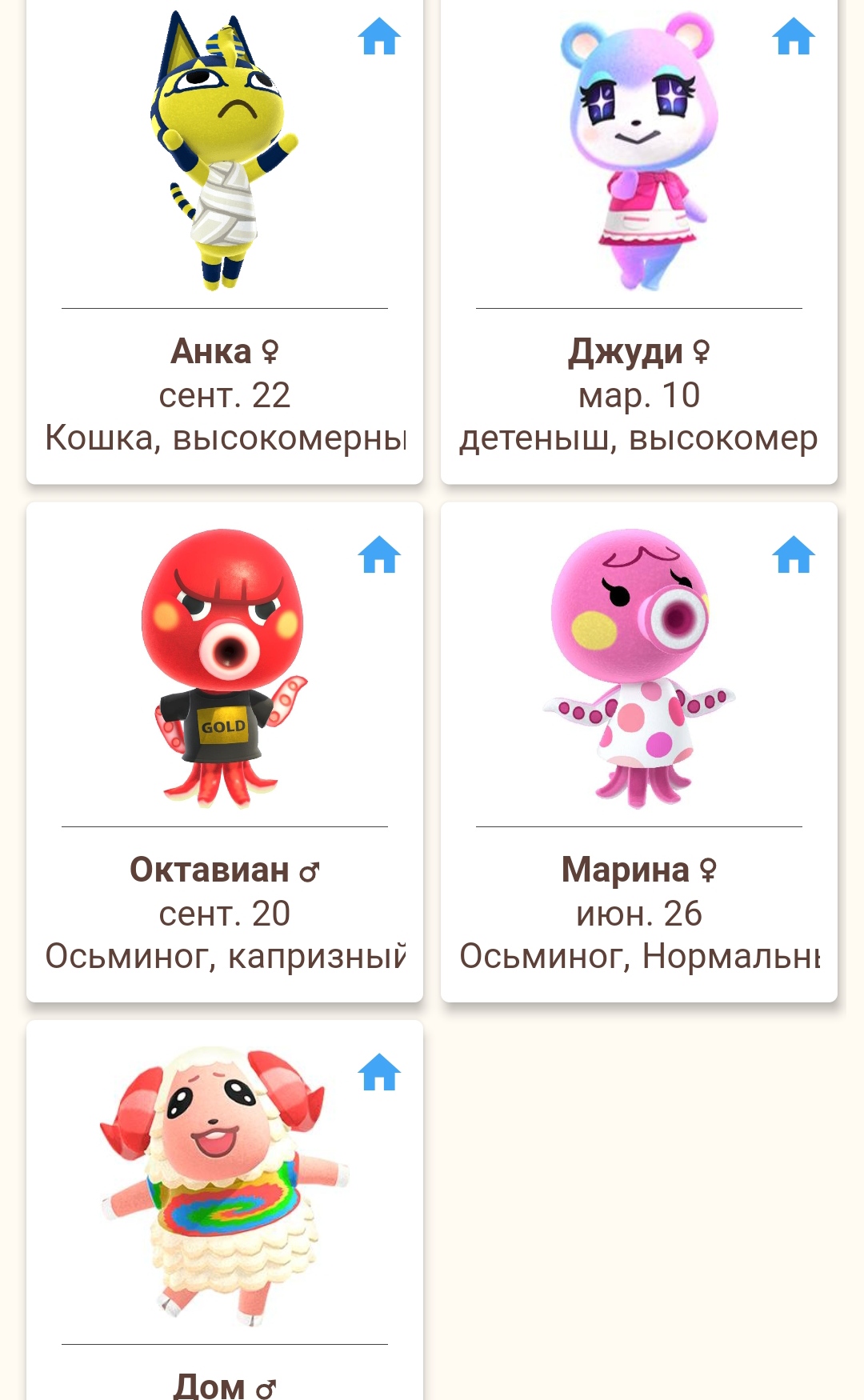Toggle the house icon on Джуди's card
864x1400 pixels.
(x=794, y=37)
